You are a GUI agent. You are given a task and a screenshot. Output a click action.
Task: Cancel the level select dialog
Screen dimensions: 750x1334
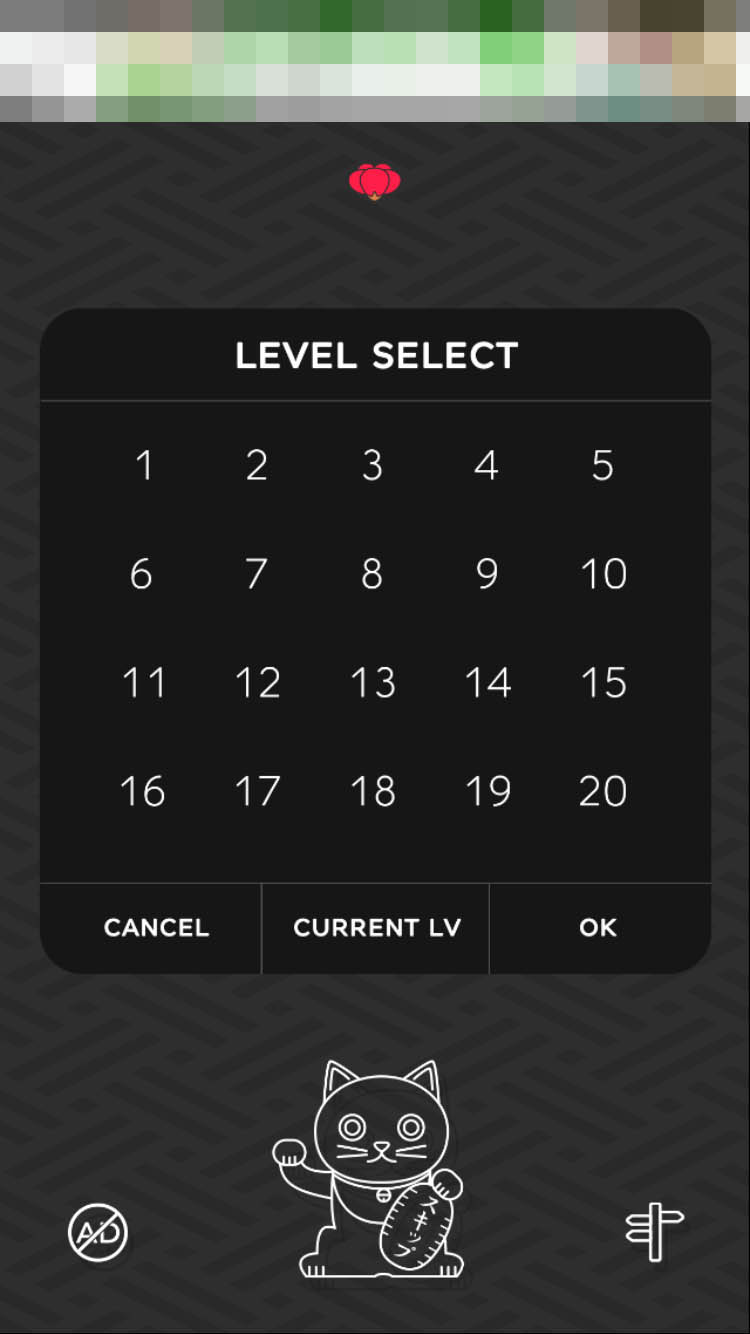click(156, 928)
